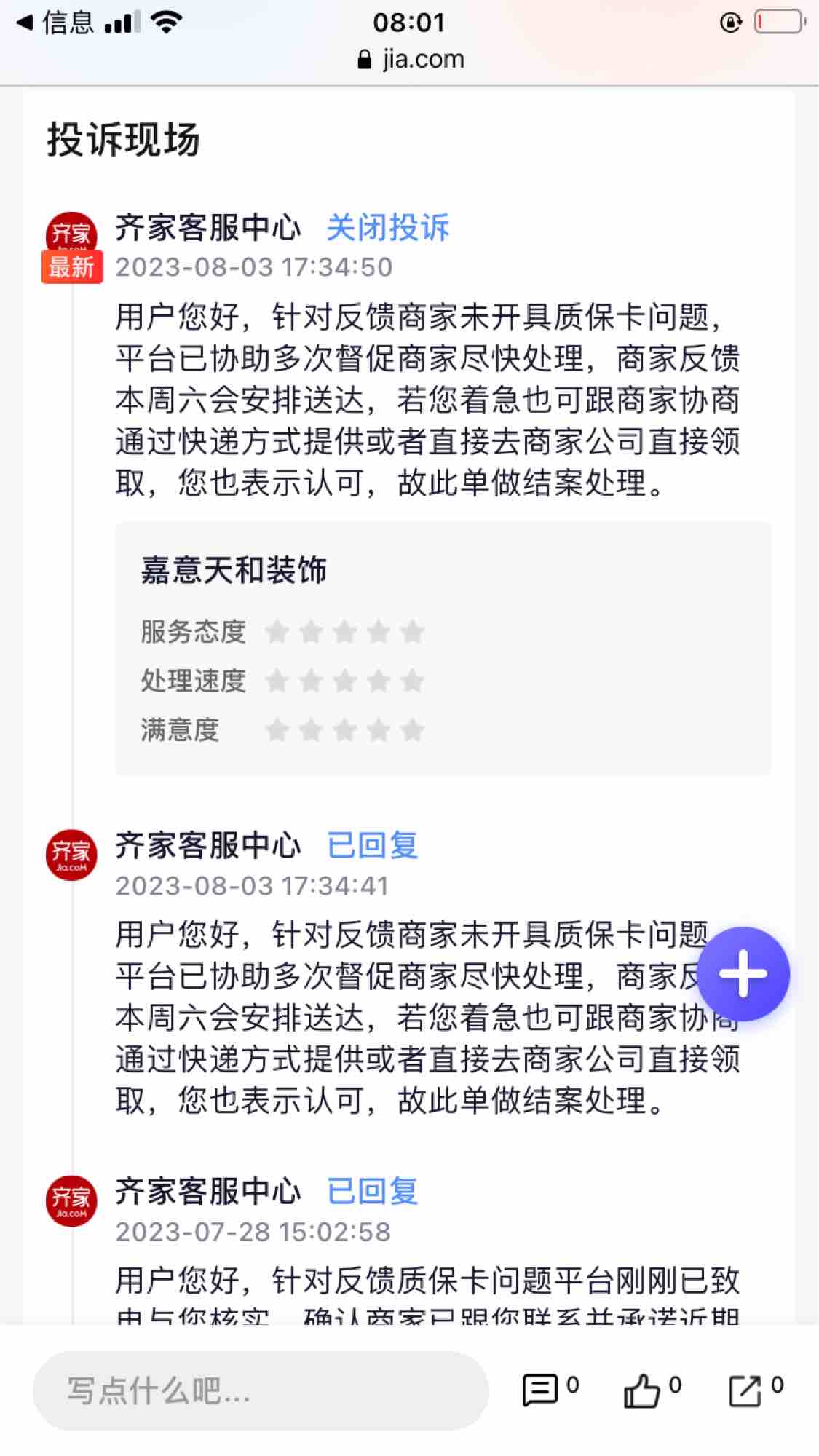
Task: Open the jia.com address bar
Action: pyautogui.click(x=411, y=60)
